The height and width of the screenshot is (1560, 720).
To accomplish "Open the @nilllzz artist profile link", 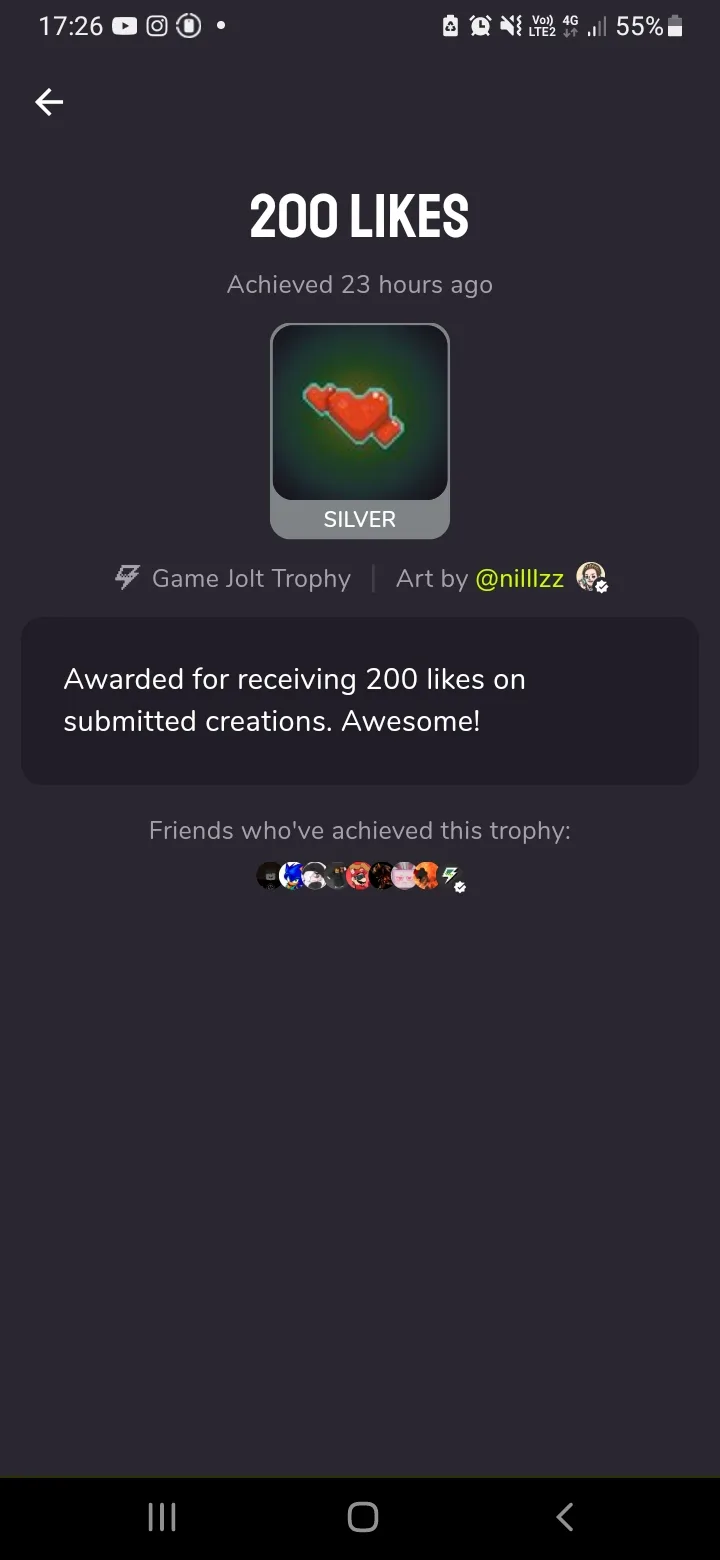I will point(519,578).
